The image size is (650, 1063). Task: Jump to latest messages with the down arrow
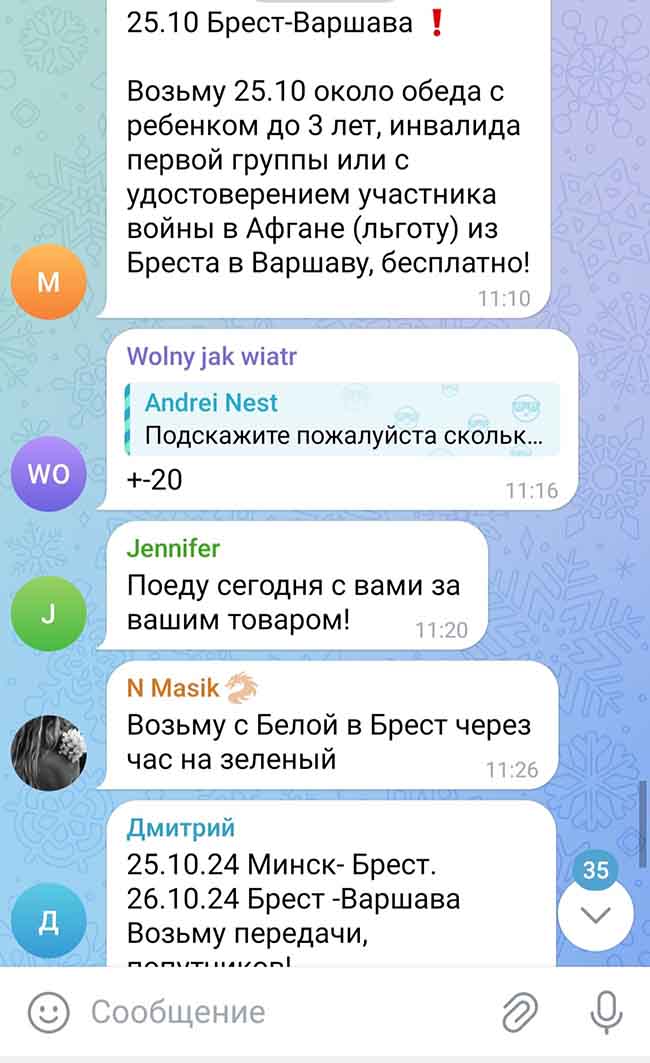coord(595,914)
